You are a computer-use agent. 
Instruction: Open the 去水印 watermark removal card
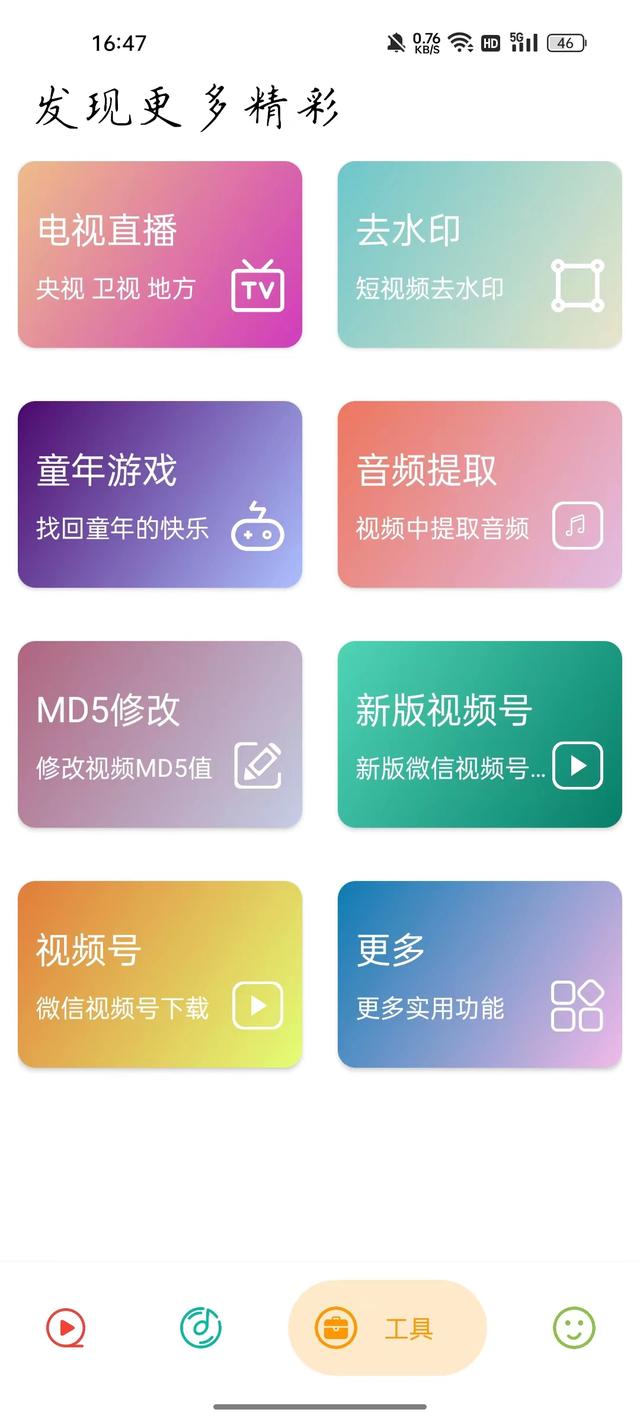point(480,255)
